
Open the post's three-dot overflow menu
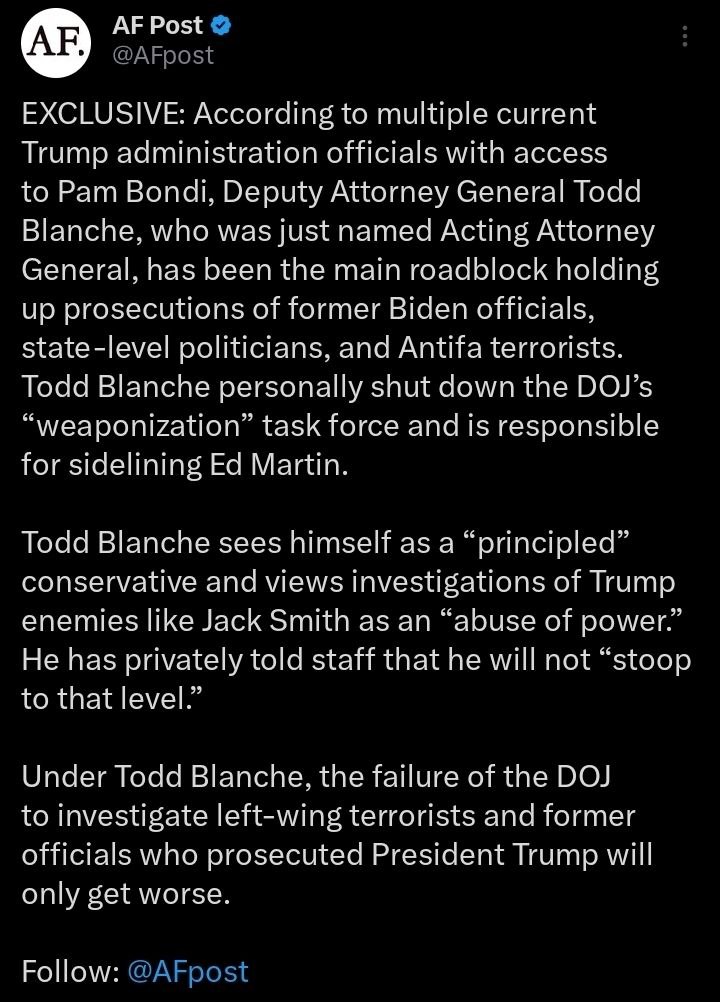pyautogui.click(x=685, y=37)
